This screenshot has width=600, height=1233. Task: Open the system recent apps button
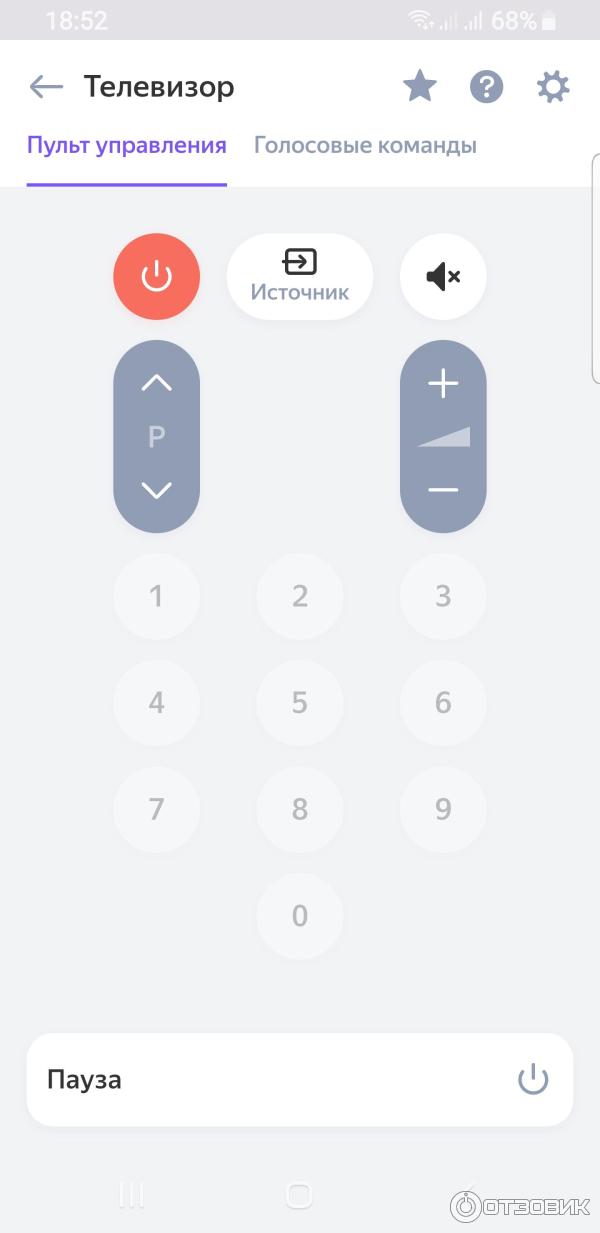click(x=132, y=1194)
